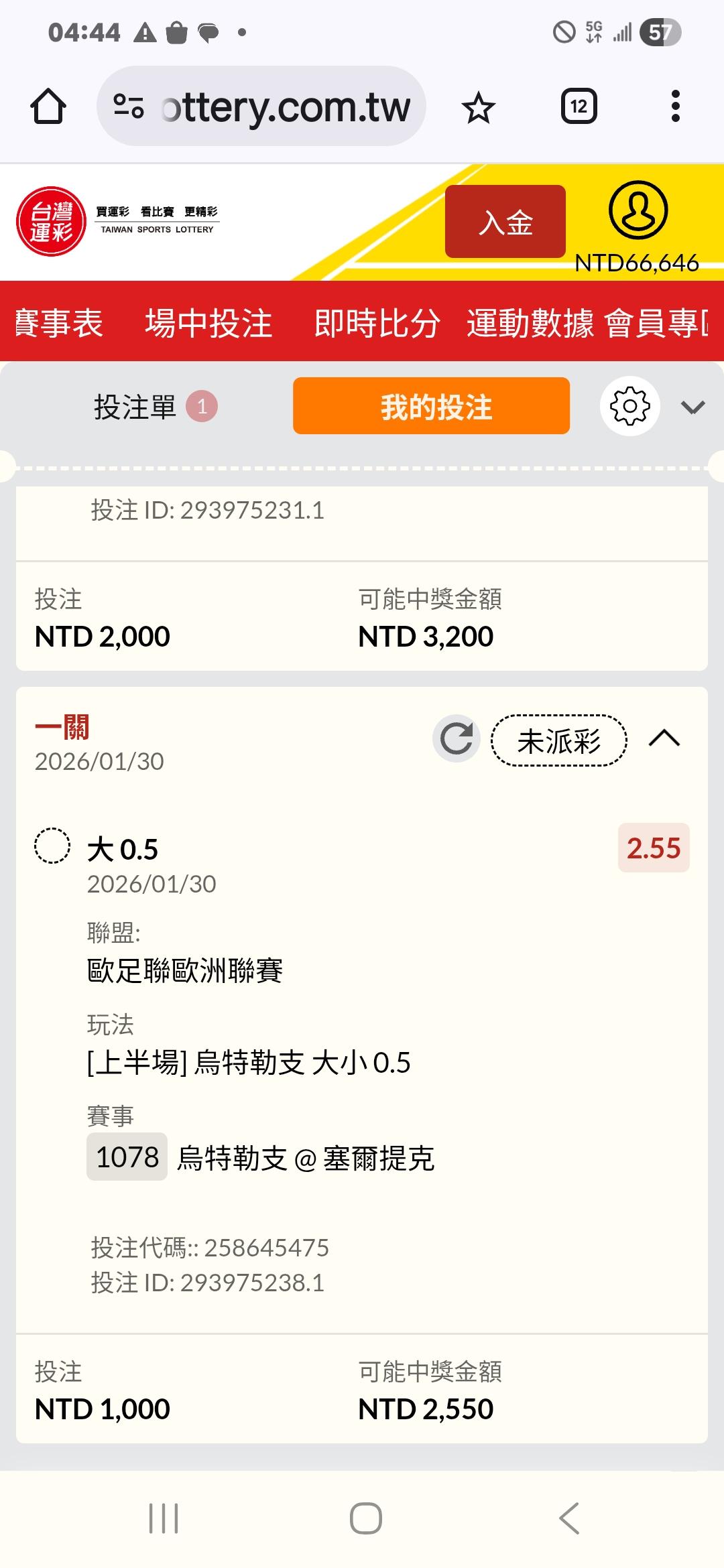Open the tab switcher showing 12 tabs
This screenshot has height=1568, width=724.
pos(579,107)
